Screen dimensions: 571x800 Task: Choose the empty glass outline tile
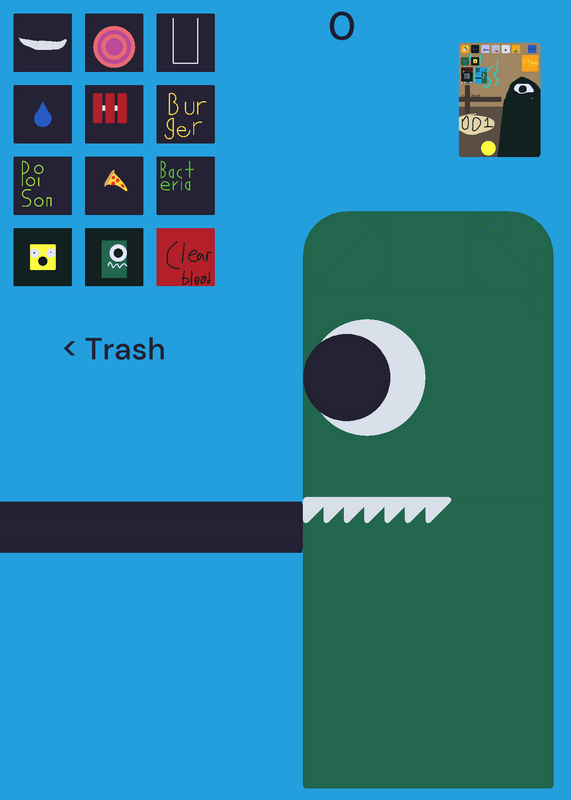(186, 43)
